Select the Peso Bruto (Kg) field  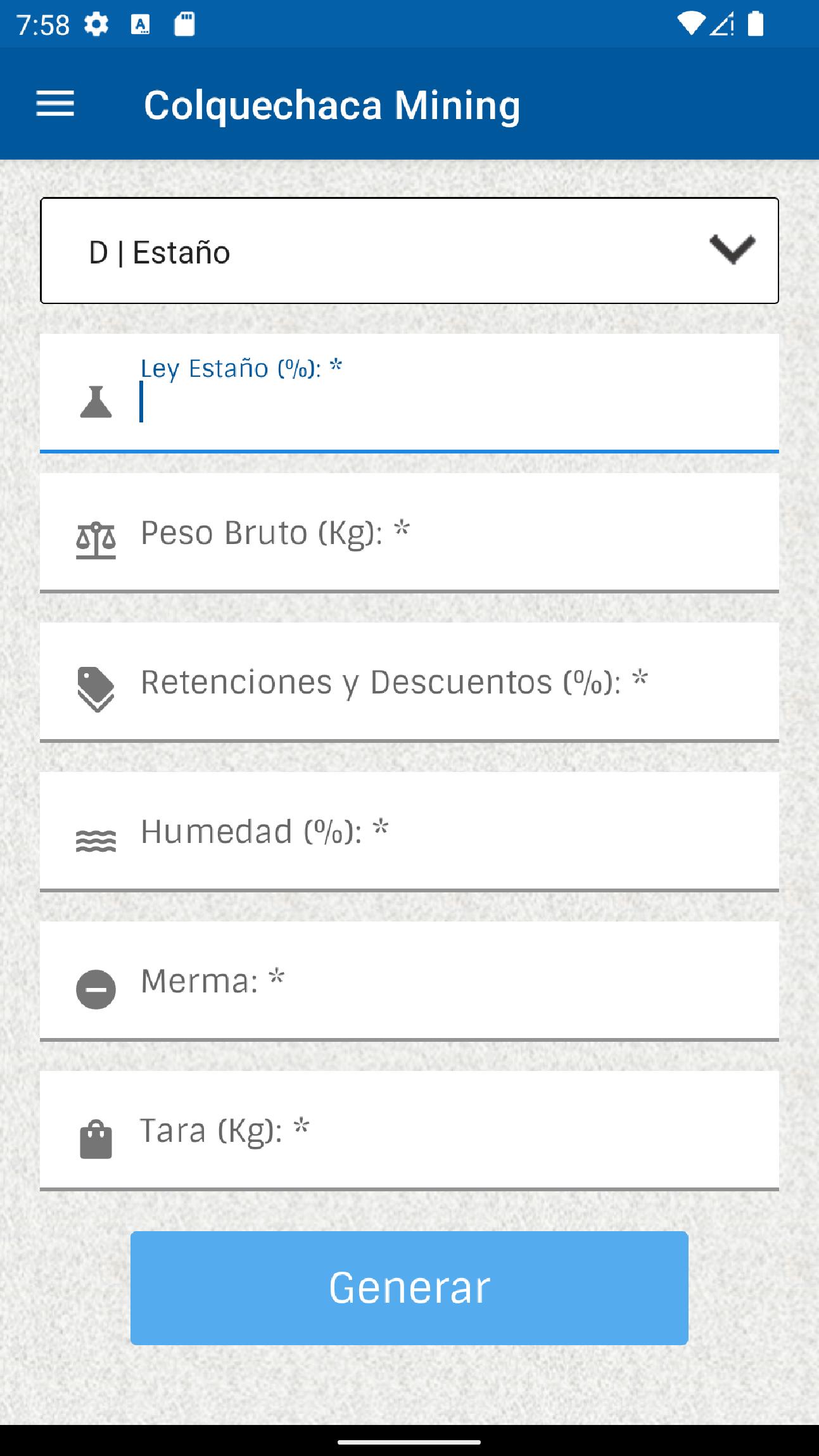(409, 533)
